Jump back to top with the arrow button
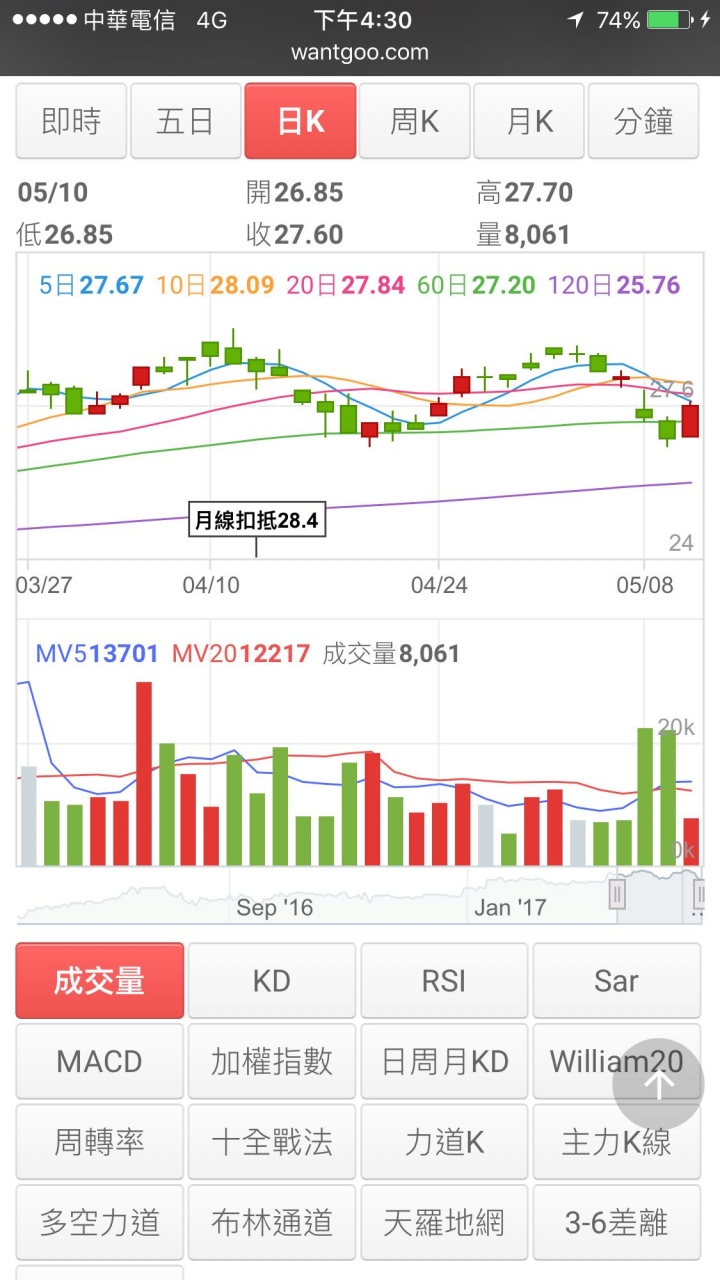The width and height of the screenshot is (720, 1280). click(658, 1085)
